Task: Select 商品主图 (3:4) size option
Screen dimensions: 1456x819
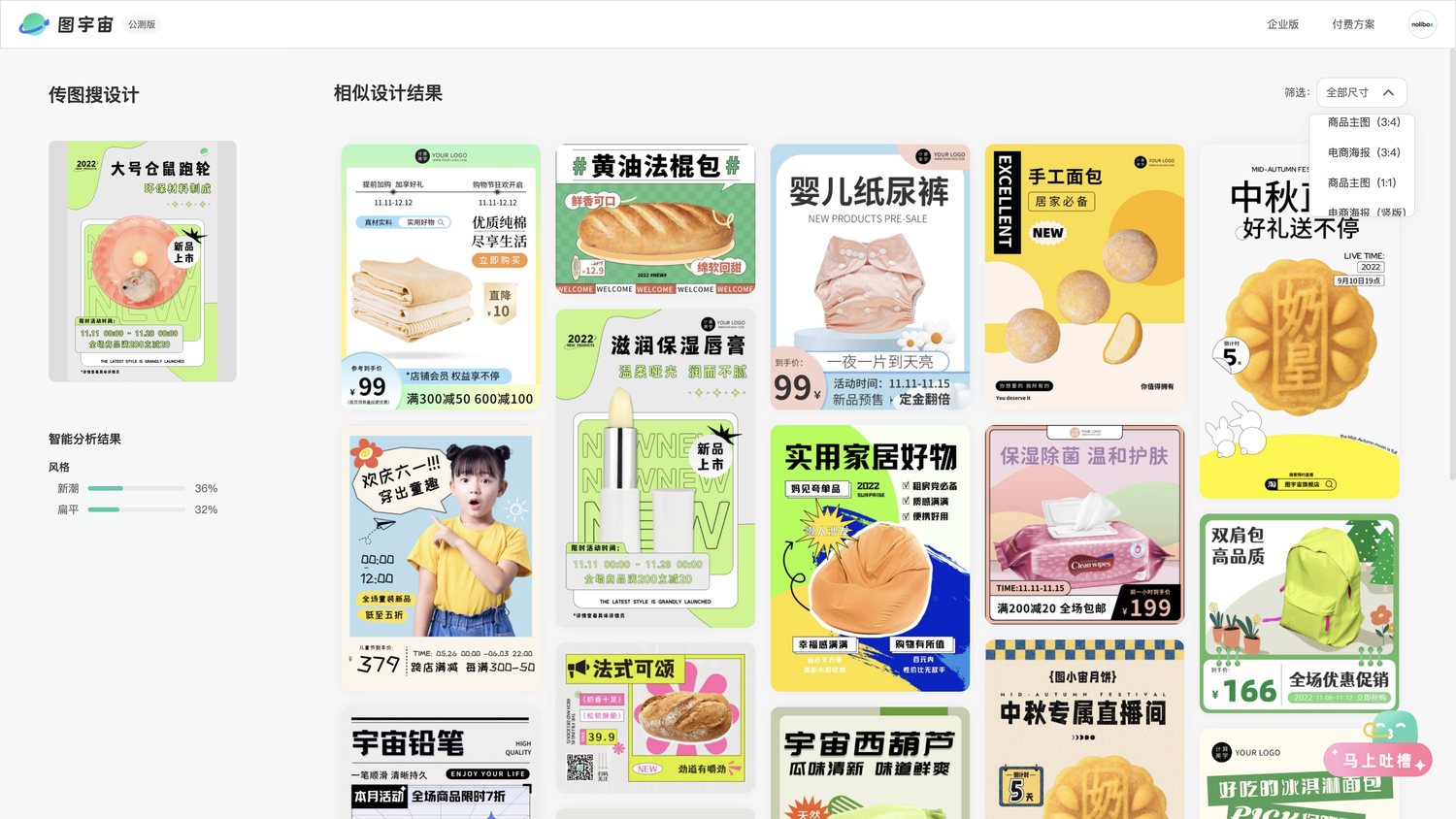Action: (x=1363, y=122)
